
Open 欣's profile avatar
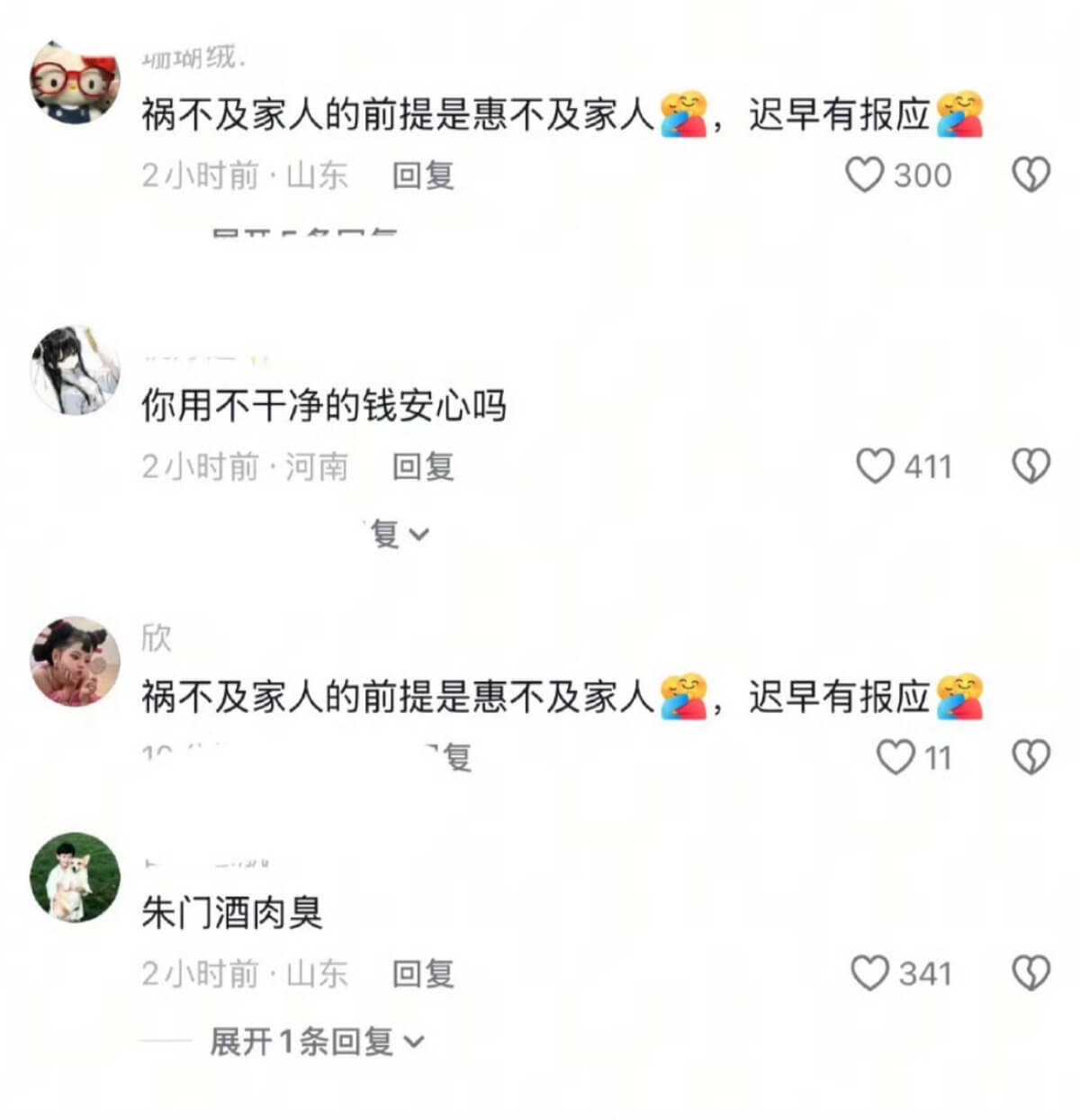tap(76, 662)
